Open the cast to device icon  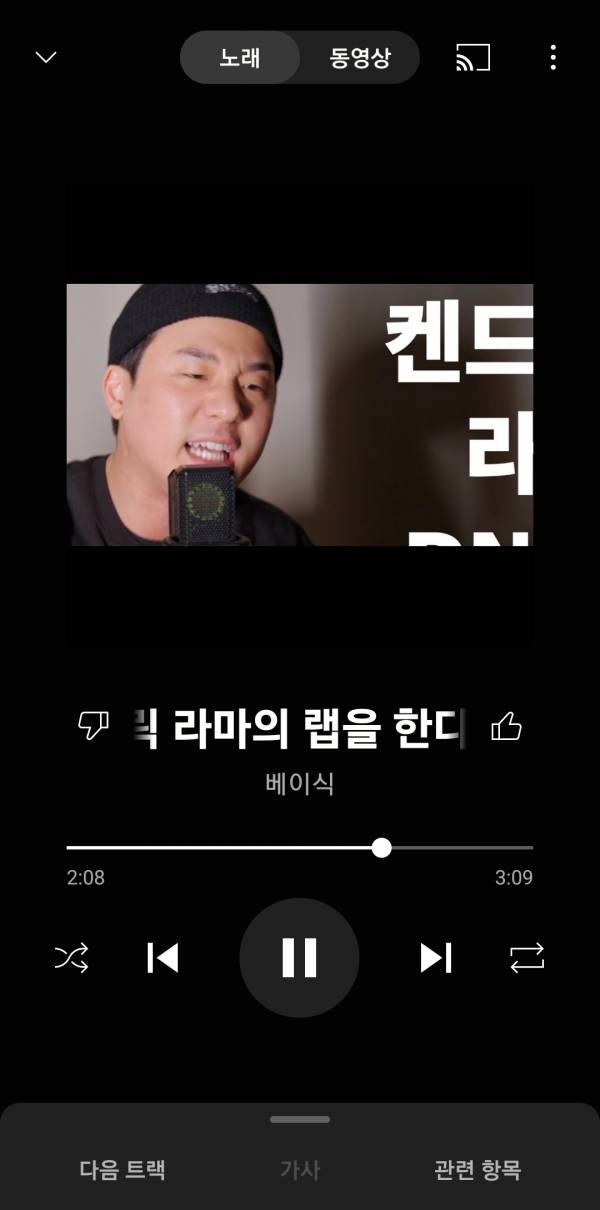pos(472,57)
